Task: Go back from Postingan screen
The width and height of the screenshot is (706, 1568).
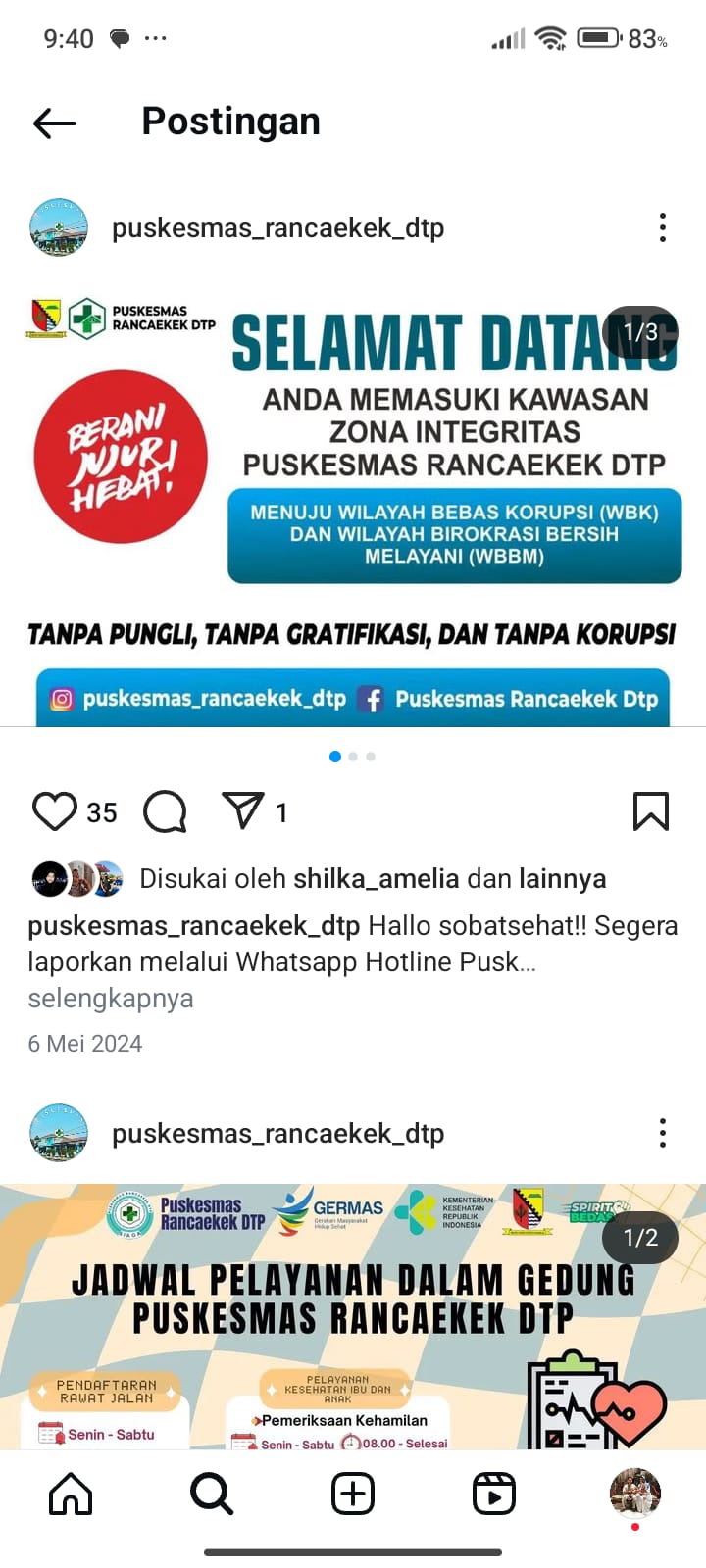Action: pos(55,122)
